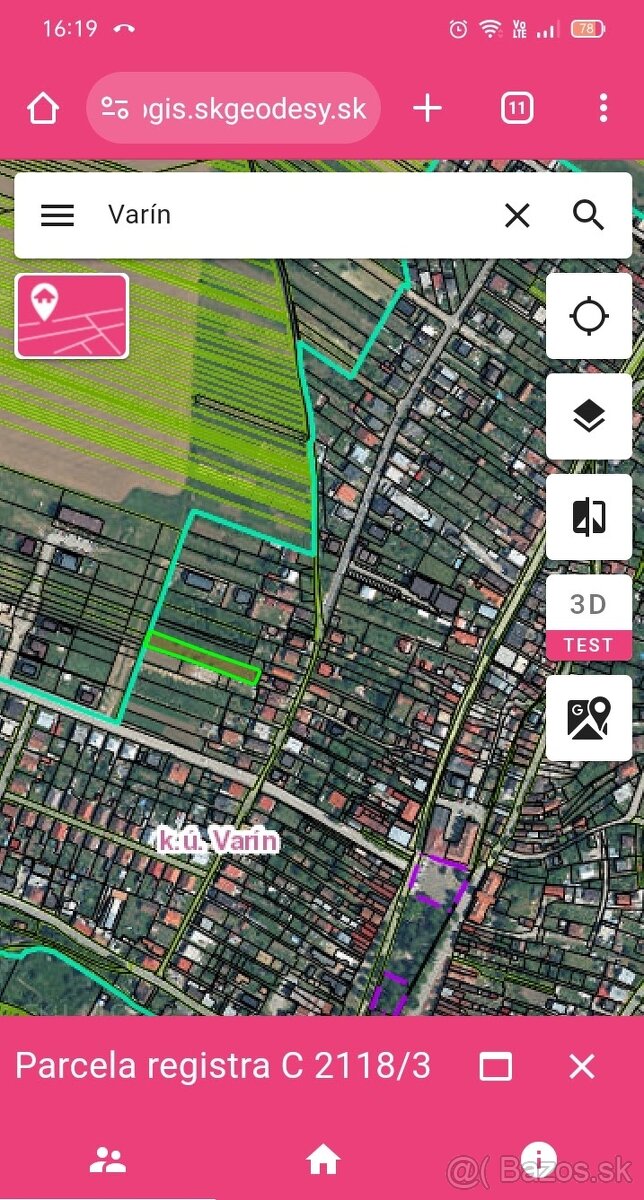
Task: Maximize the Parcela registra C 2118/3 panel
Action: coord(496,1066)
